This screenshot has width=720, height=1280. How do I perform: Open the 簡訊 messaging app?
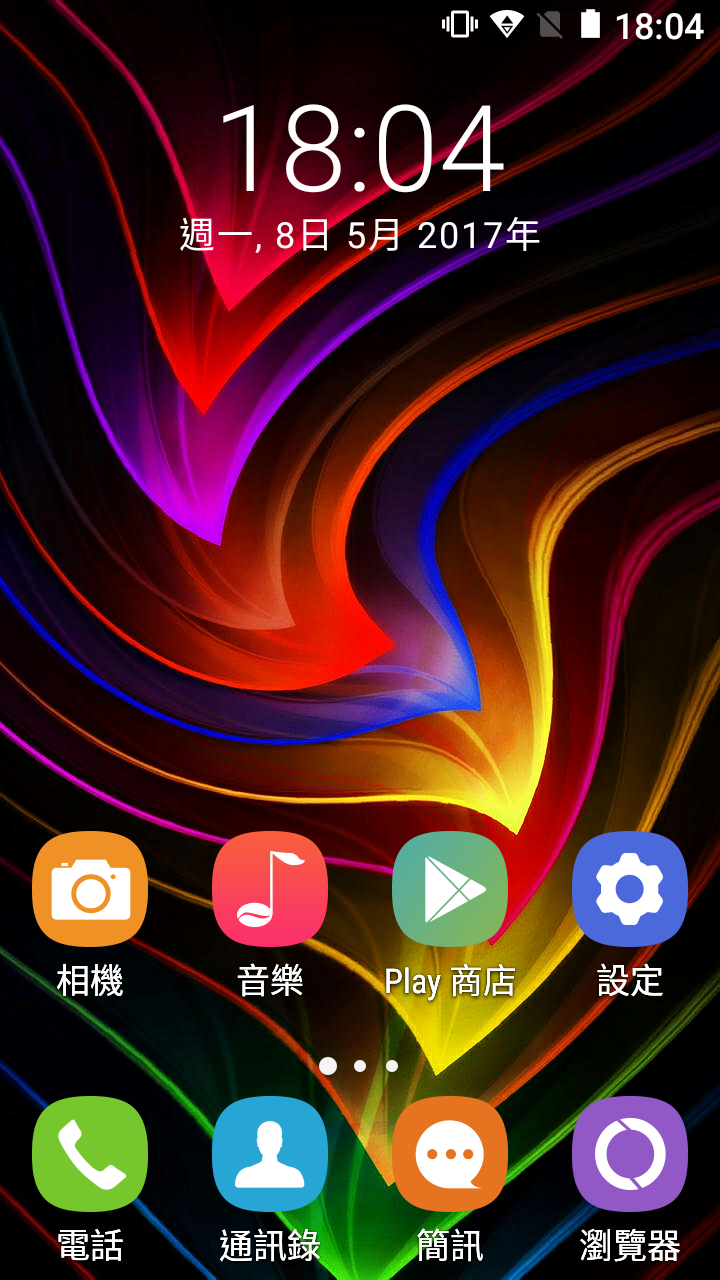point(450,1154)
